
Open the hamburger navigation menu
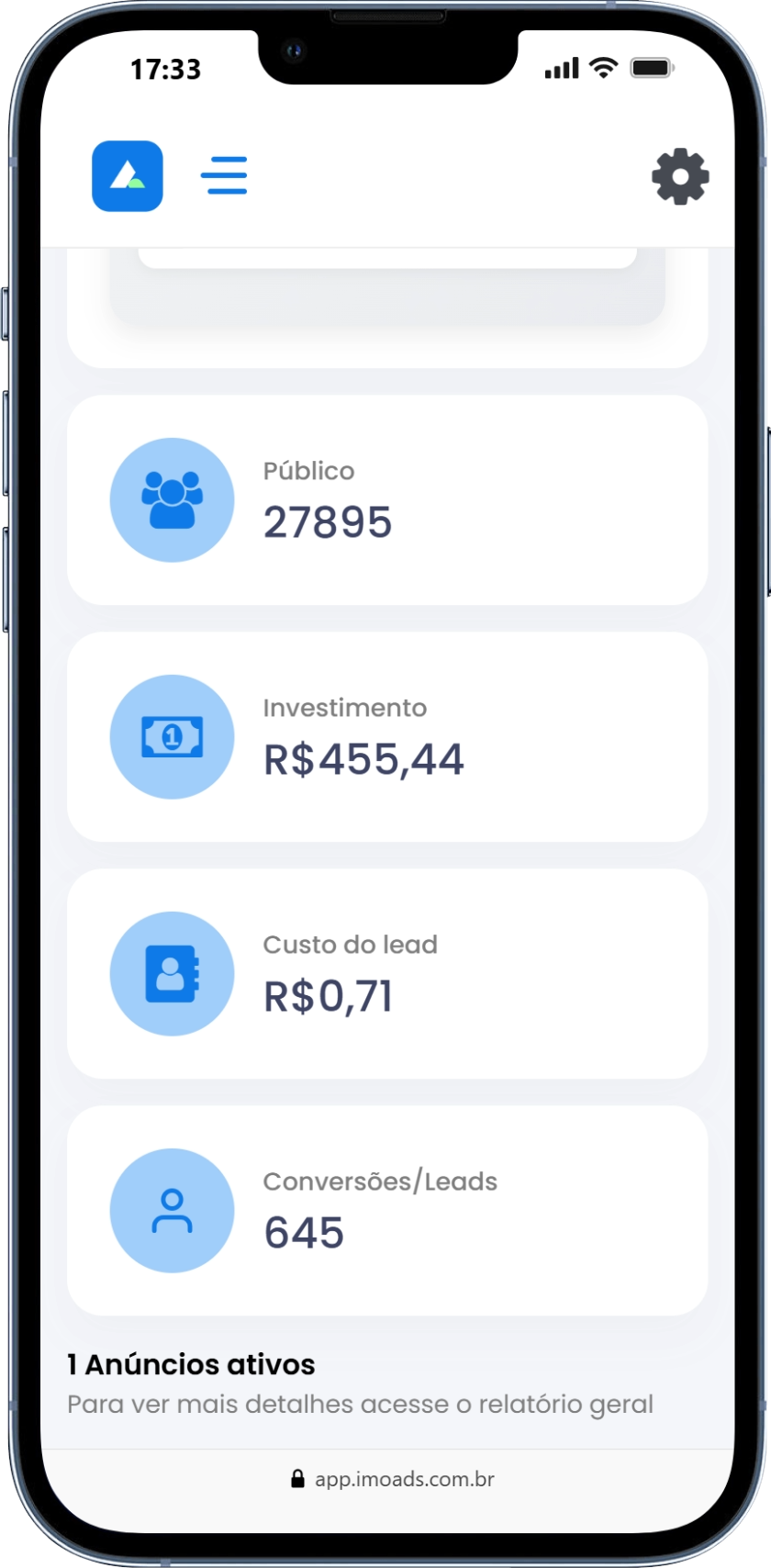coord(224,175)
